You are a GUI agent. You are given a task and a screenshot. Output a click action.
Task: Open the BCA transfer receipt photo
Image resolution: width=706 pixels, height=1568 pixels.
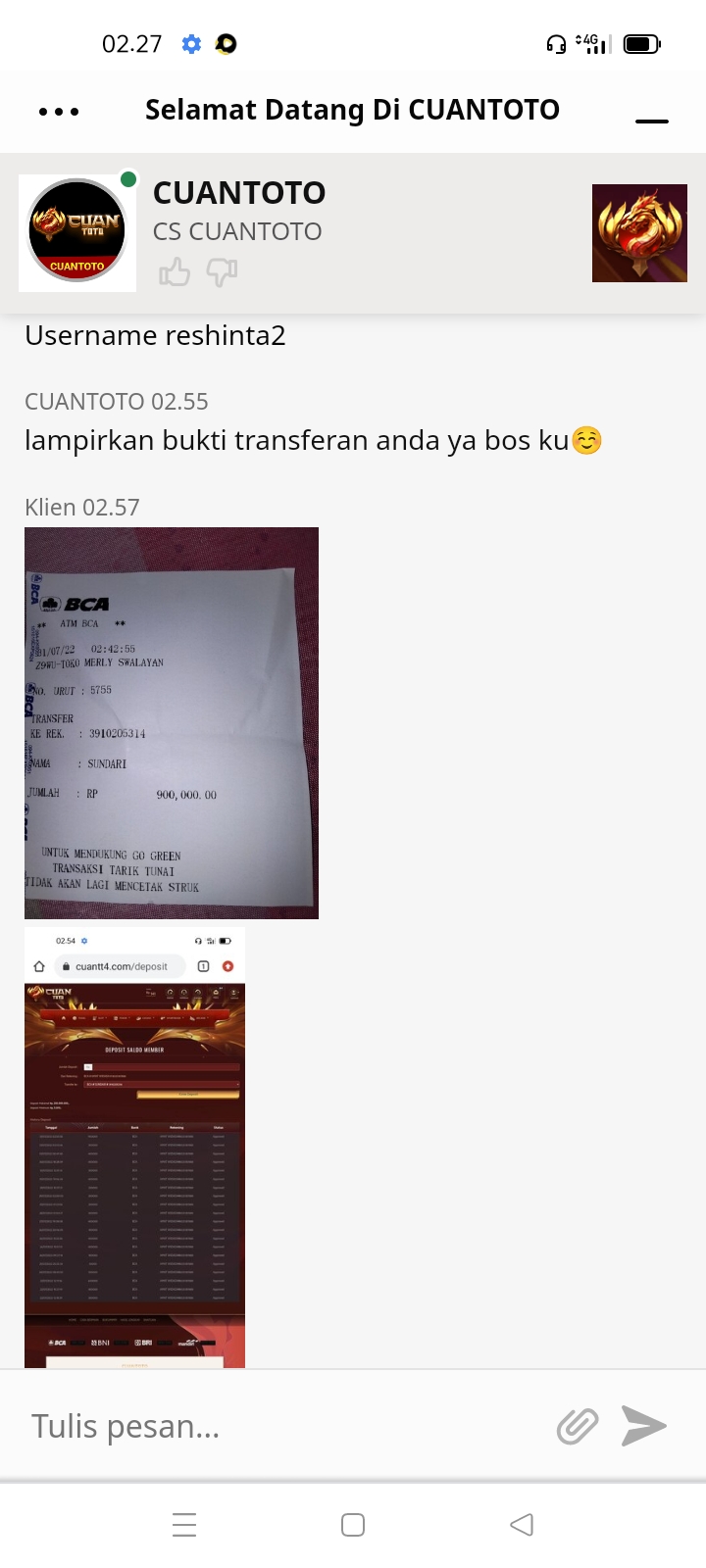point(172,723)
